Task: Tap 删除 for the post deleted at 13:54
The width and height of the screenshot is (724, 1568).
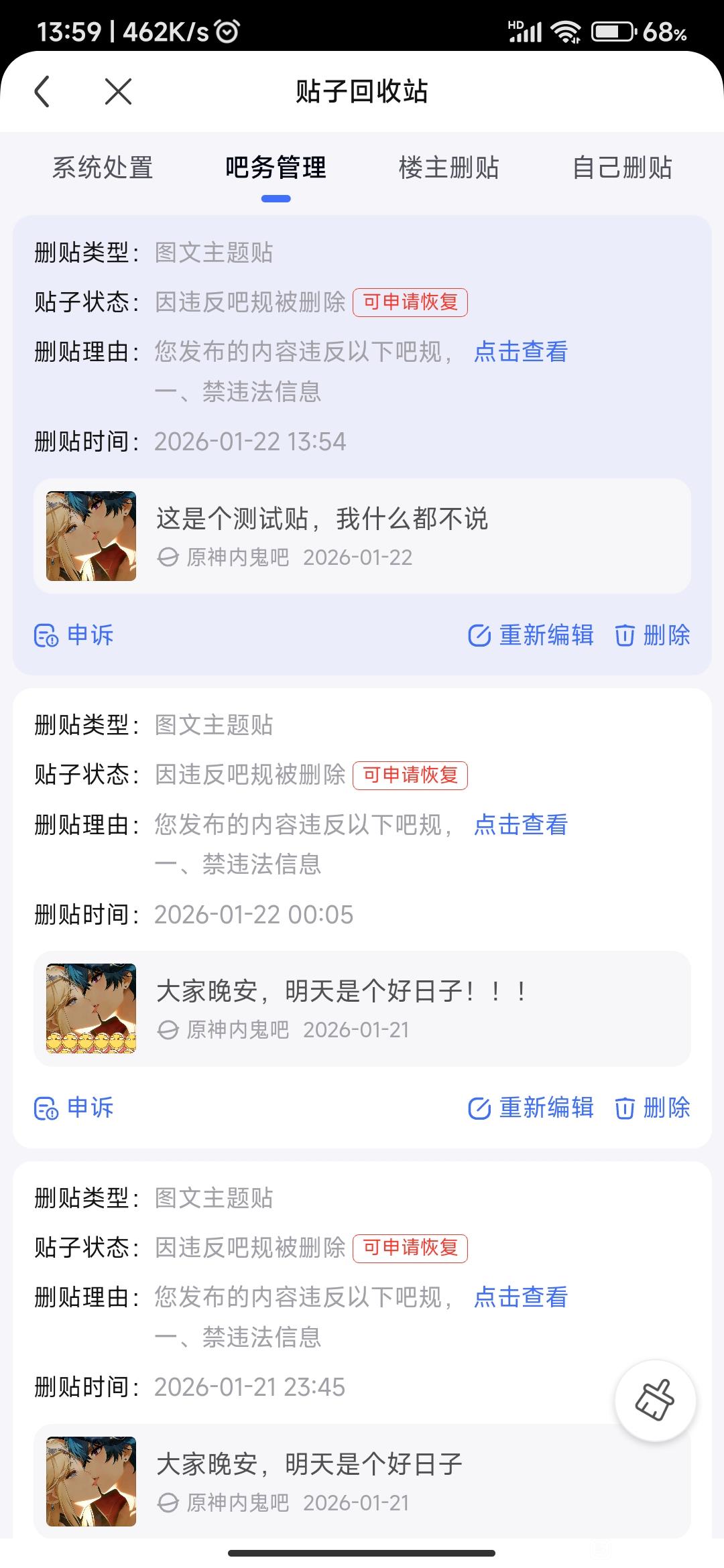Action: tap(652, 635)
